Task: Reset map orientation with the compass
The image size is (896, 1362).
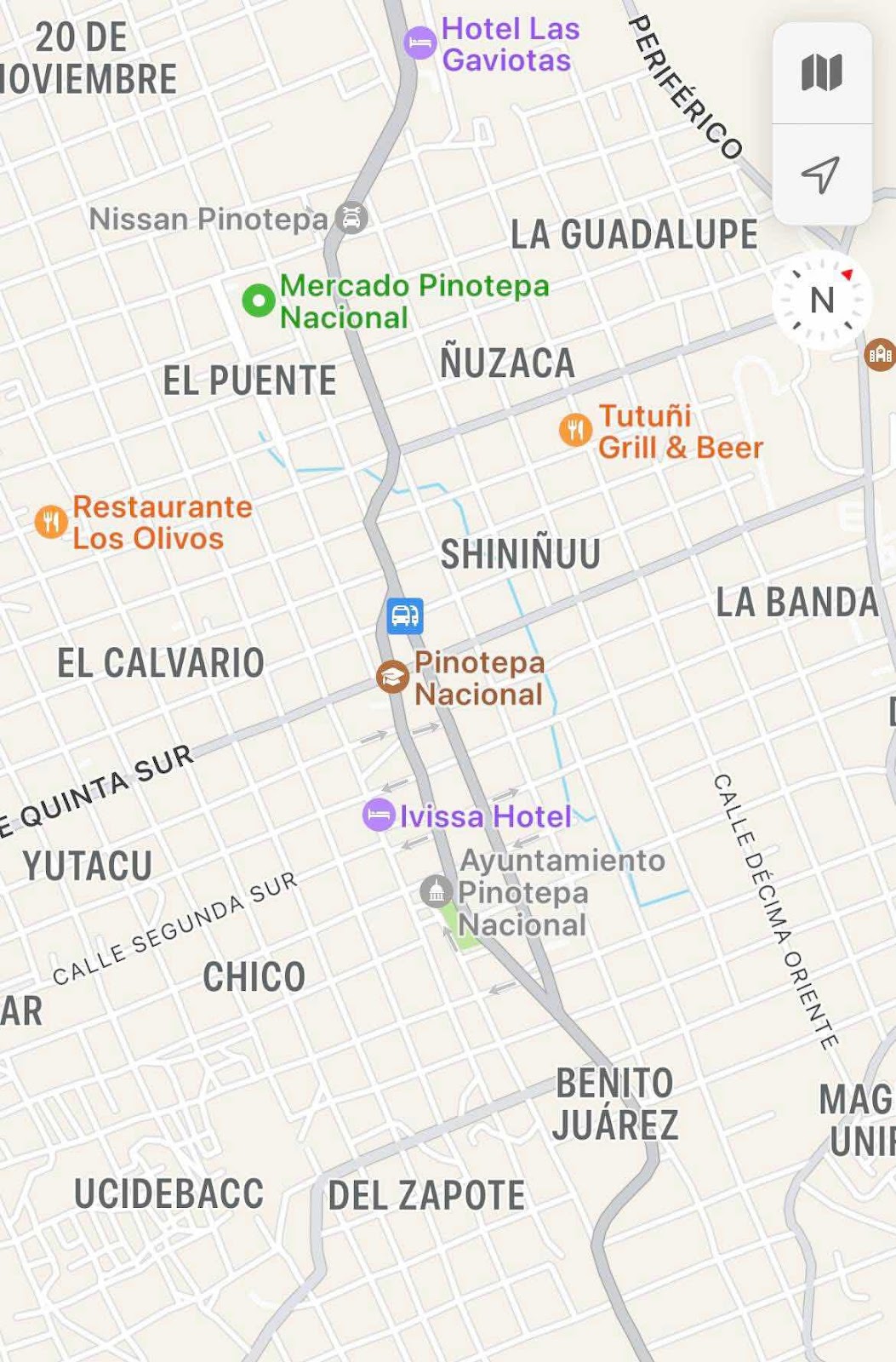Action: 822,300
